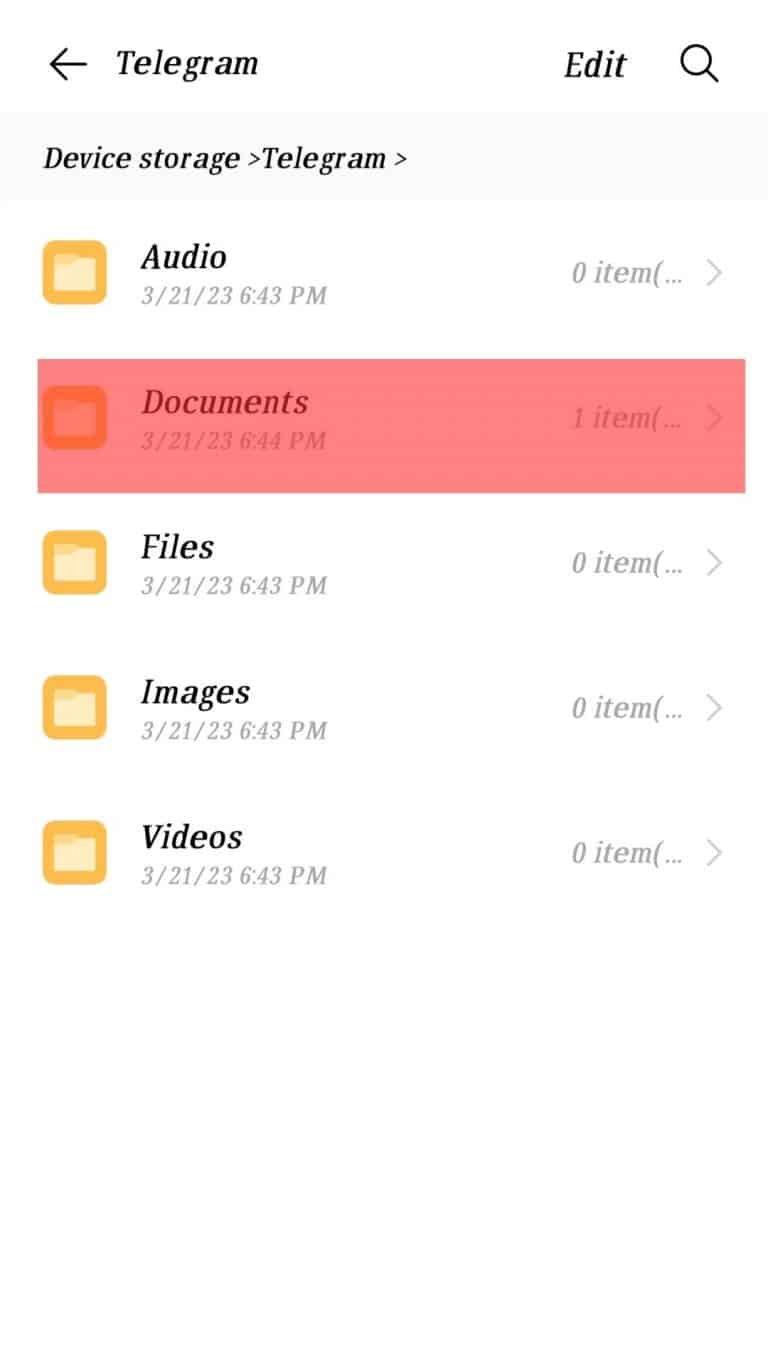This screenshot has height=1365, width=768.
Task: Open the Documents folder icon
Action: point(74,417)
